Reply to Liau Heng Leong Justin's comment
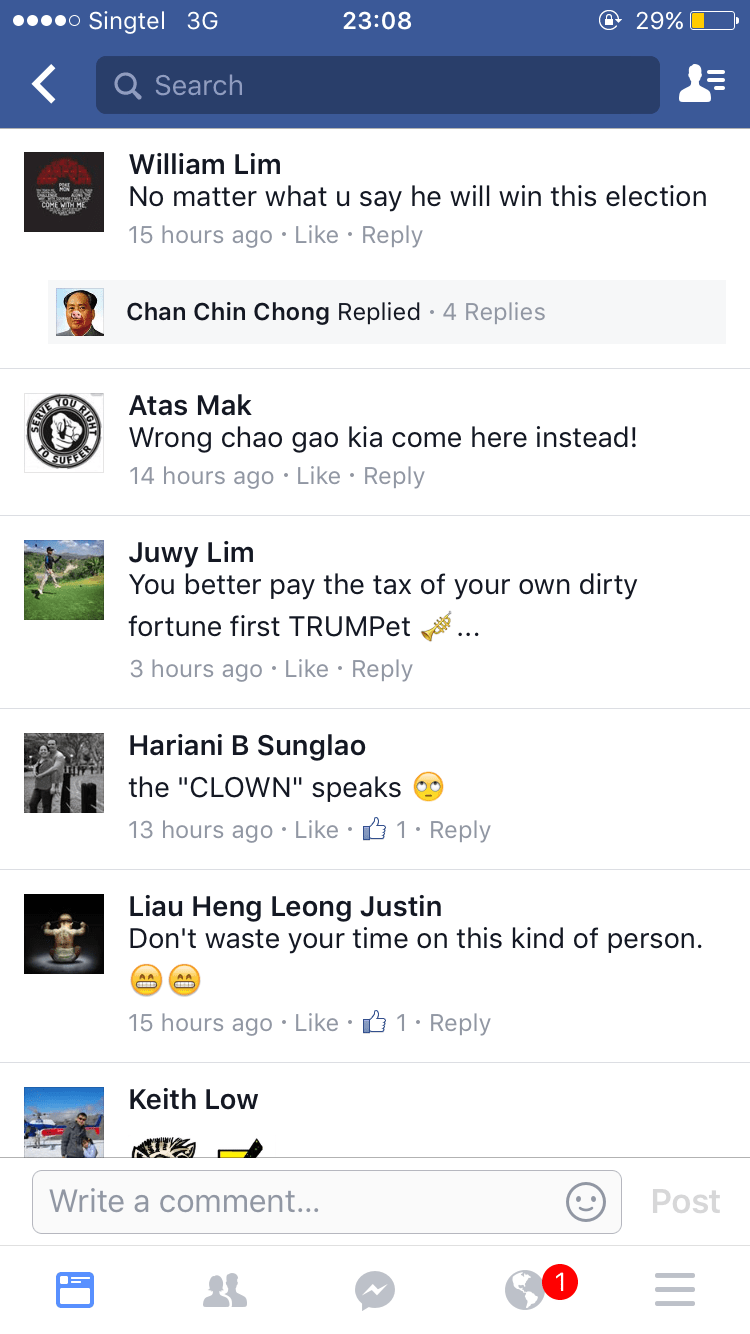The height and width of the screenshot is (1334, 750). tap(460, 1023)
